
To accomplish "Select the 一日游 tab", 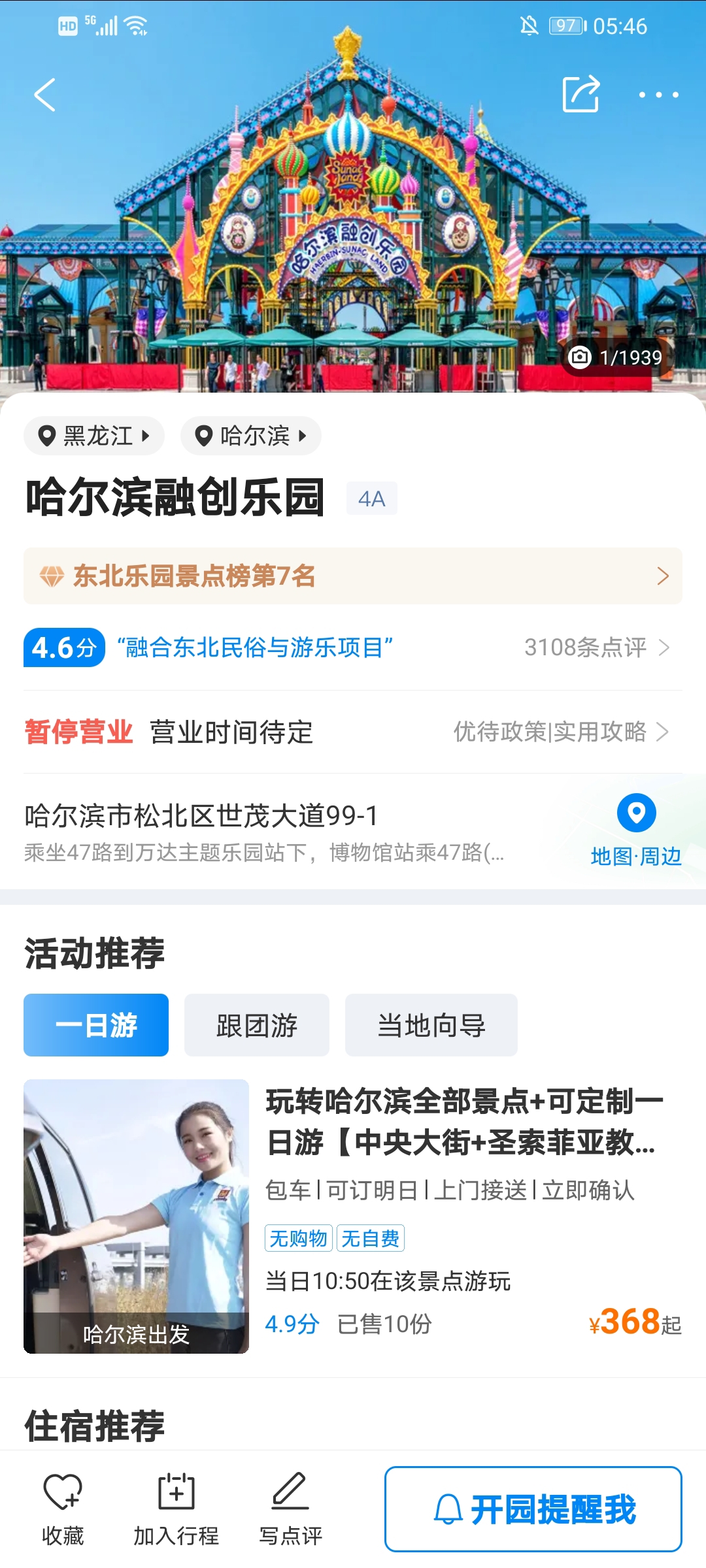I will 96,1025.
